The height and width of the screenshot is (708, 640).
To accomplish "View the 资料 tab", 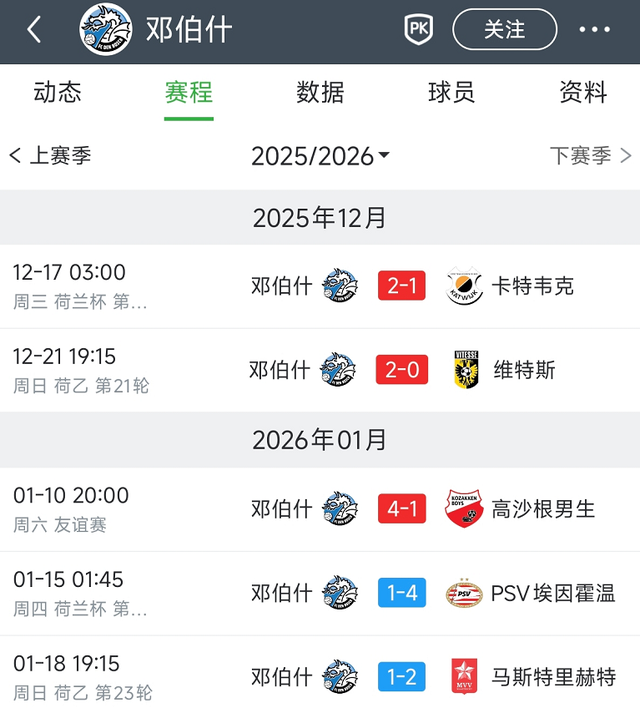I will point(583,93).
